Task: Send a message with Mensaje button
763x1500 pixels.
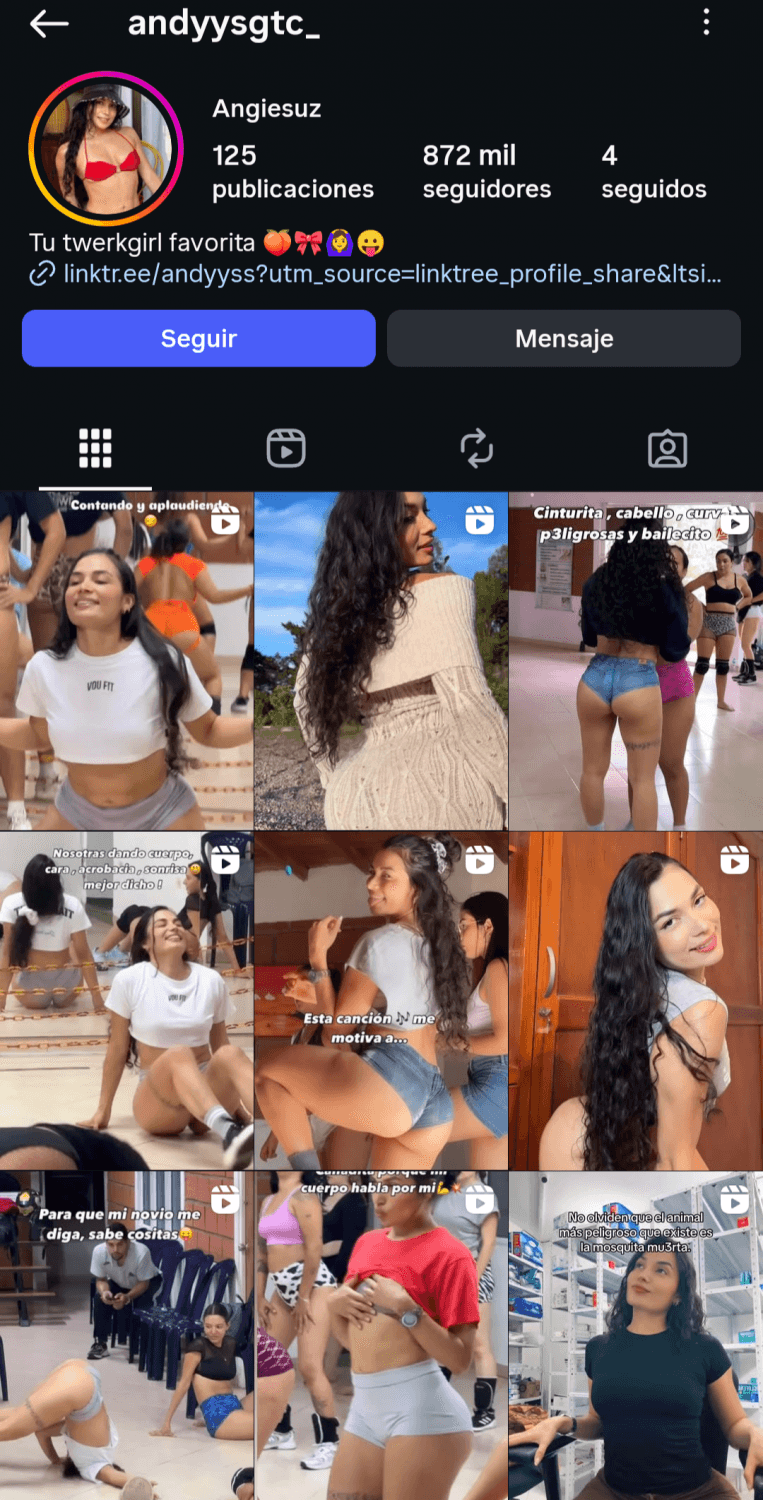Action: pyautogui.click(x=564, y=338)
